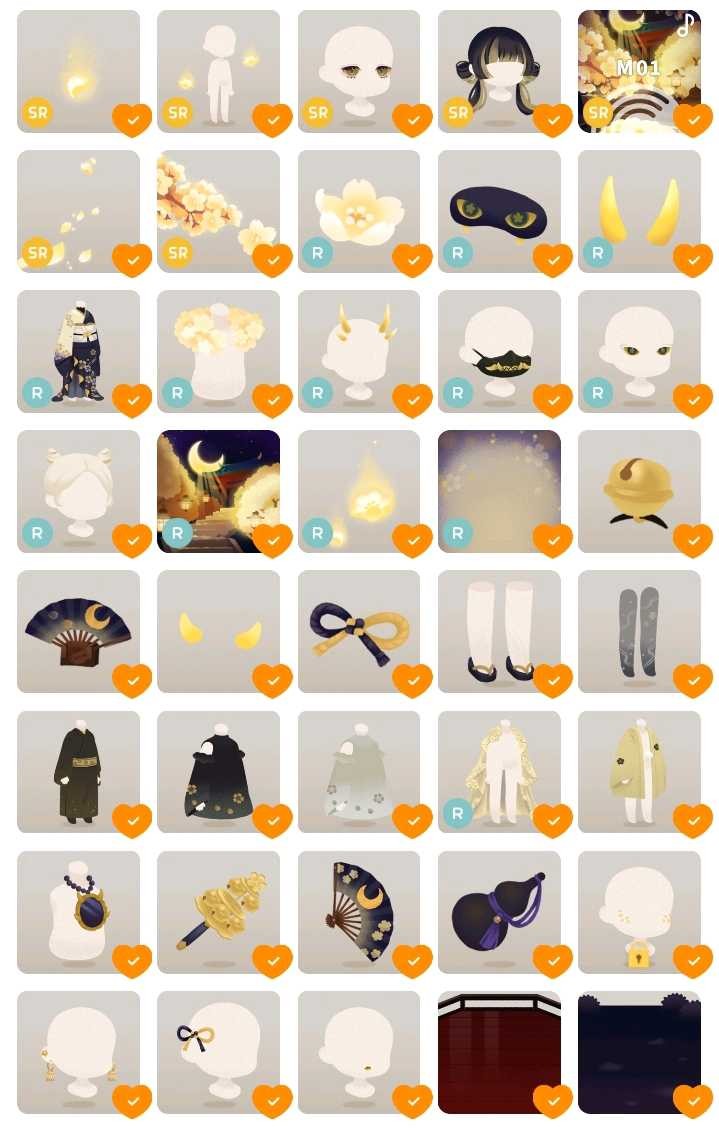Screen dimensions: 719x1128
Task: Open the crescent moon night stairway background
Action: click(x=218, y=491)
